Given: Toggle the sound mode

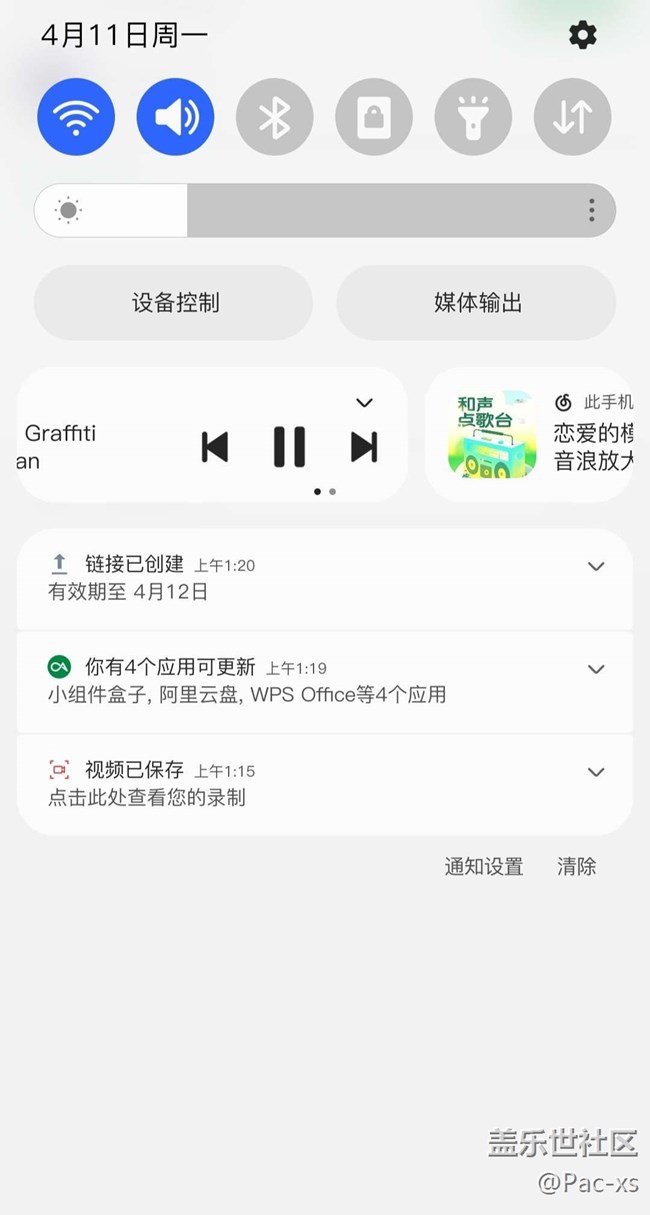Looking at the screenshot, I should pyautogui.click(x=175, y=117).
